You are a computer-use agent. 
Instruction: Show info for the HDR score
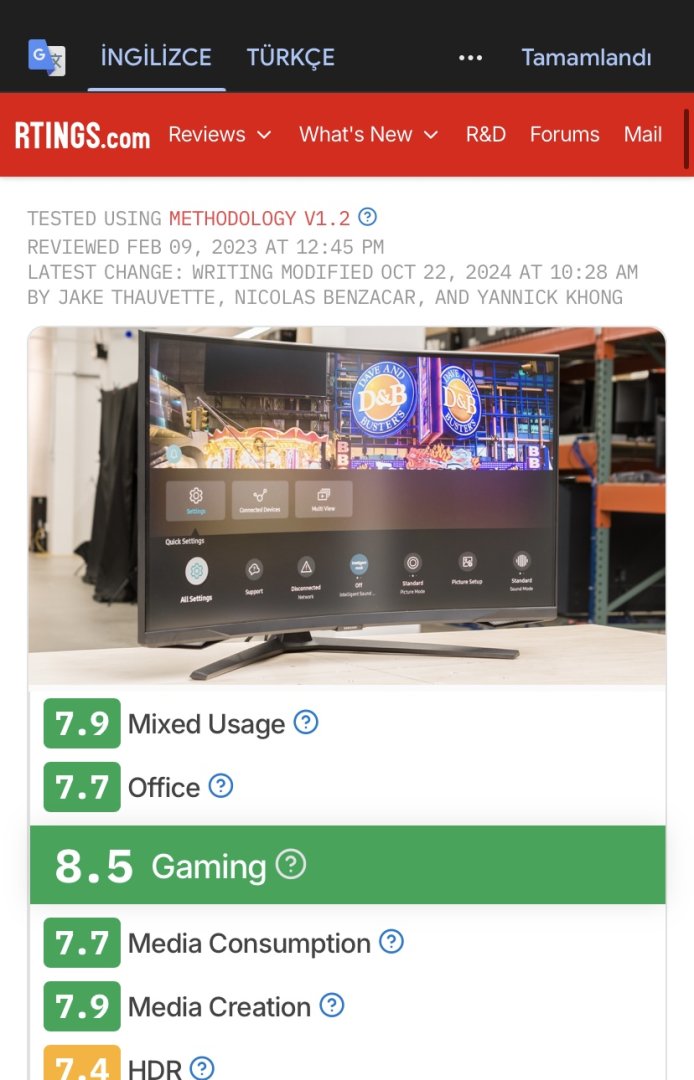[202, 1068]
